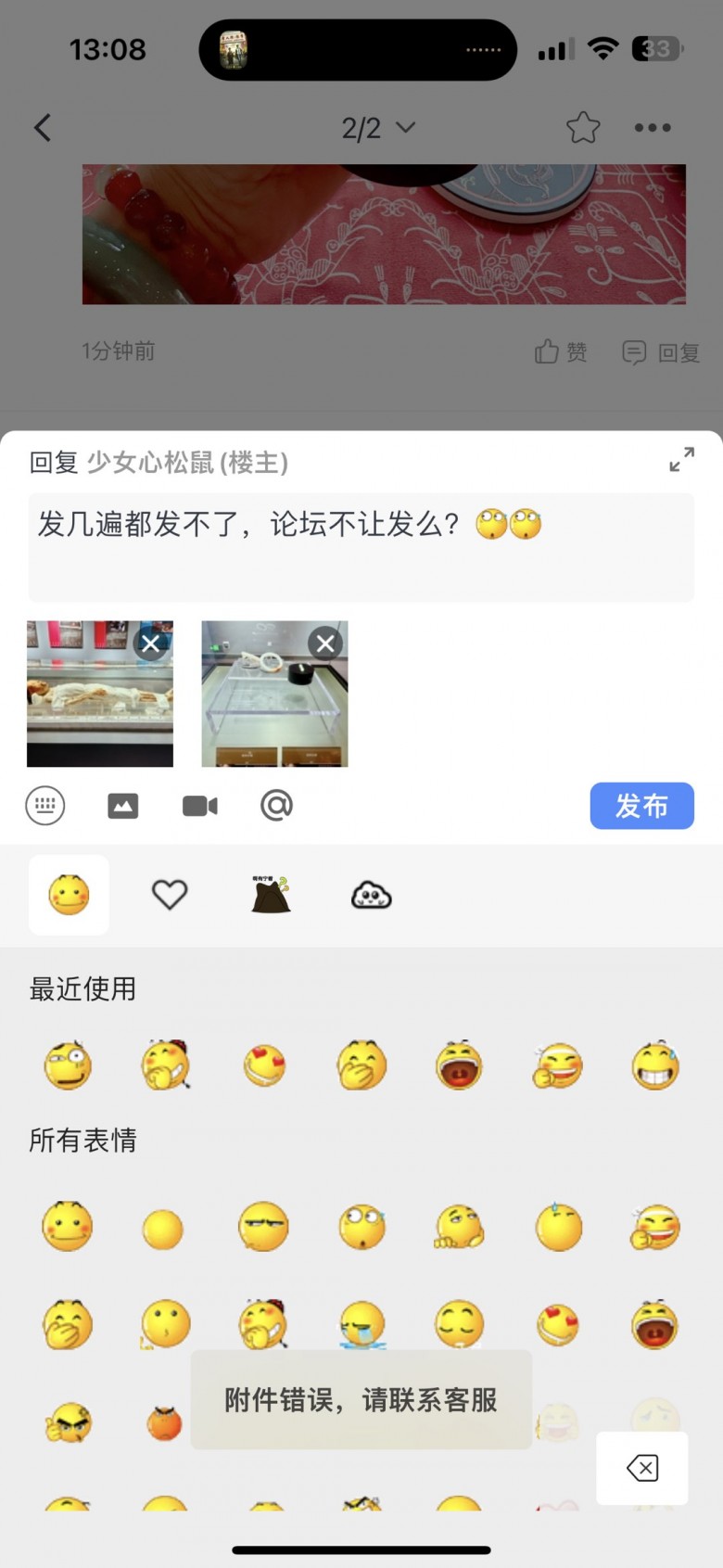Go back with the top-left arrow
The height and width of the screenshot is (1568, 723).
pyautogui.click(x=43, y=128)
